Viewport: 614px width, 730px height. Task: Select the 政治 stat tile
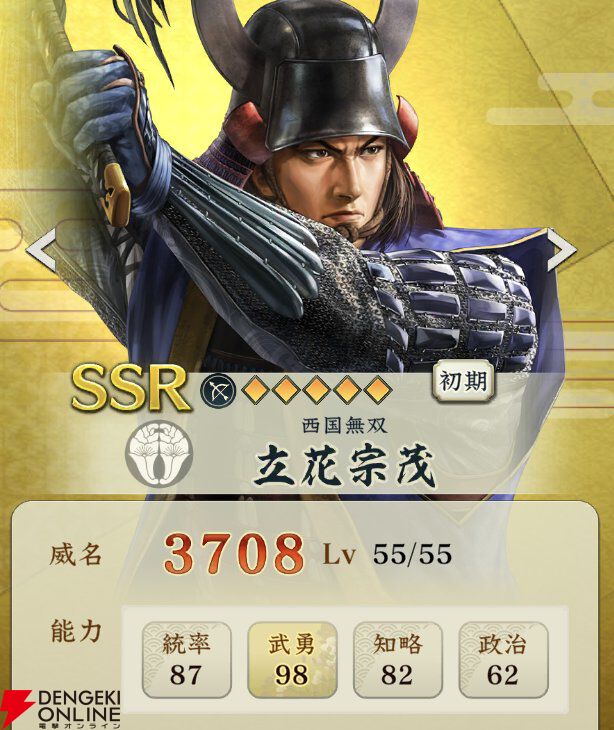pos(503,659)
